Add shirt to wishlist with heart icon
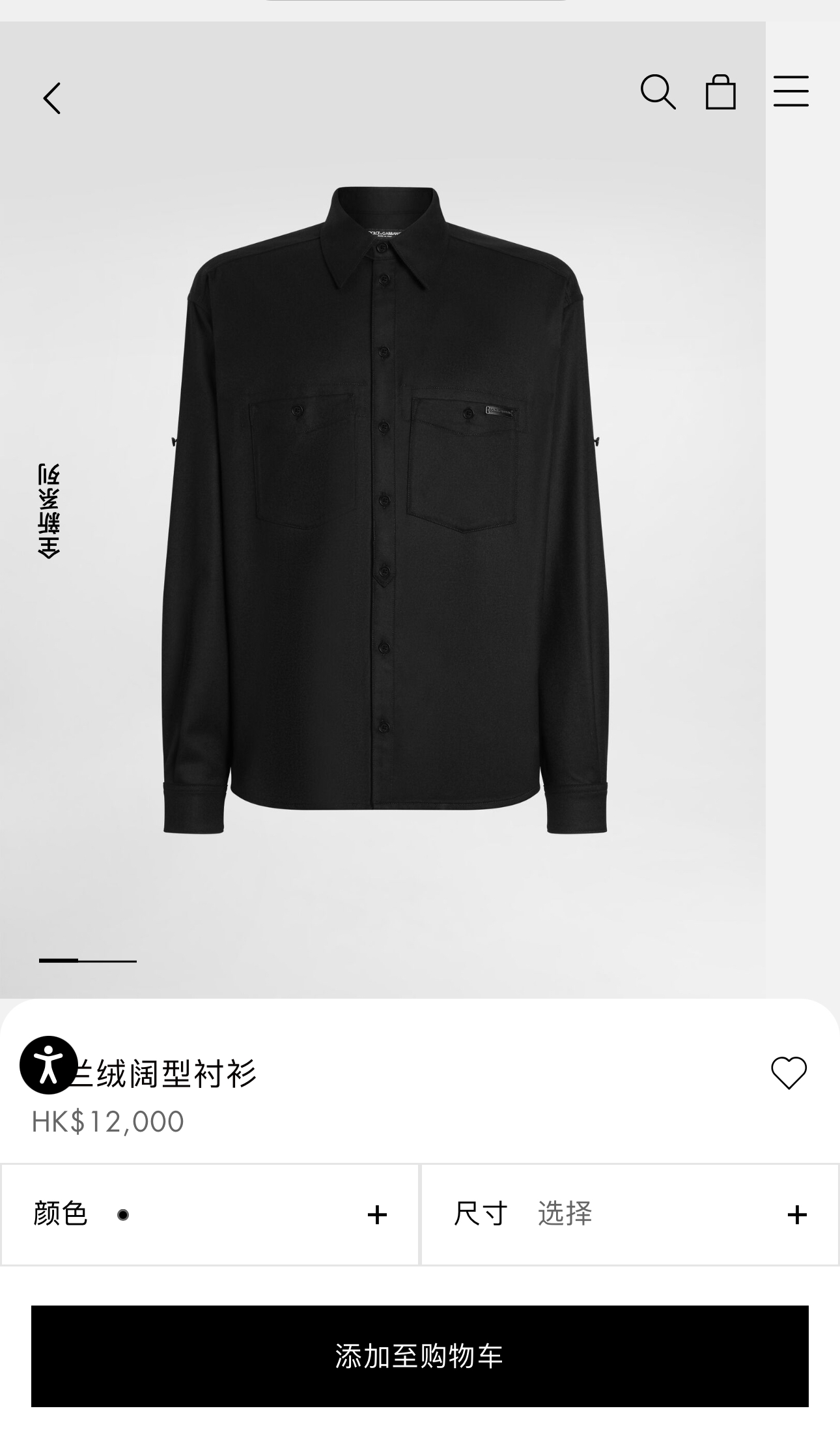Image resolution: width=840 pixels, height=1443 pixels. point(789,1073)
